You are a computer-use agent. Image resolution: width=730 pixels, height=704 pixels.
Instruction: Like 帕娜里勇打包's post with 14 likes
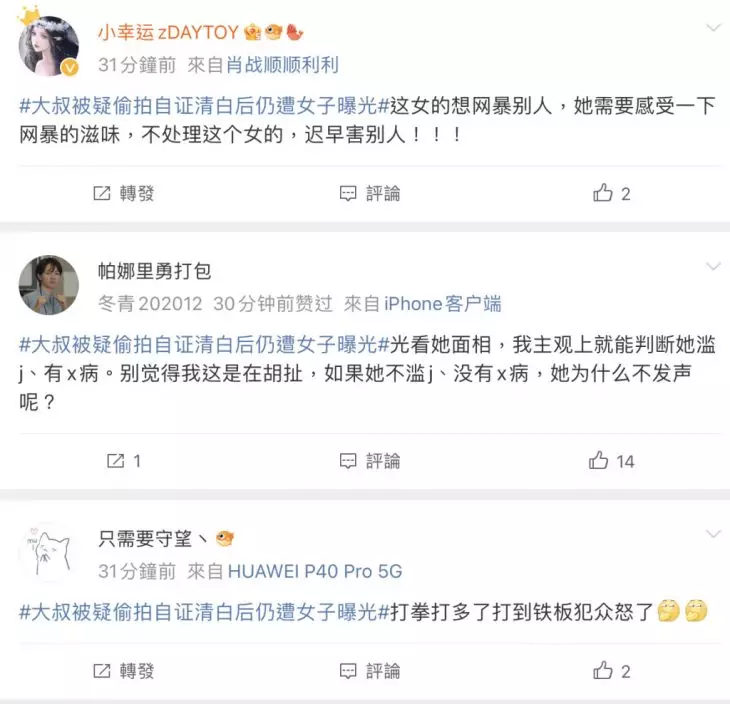612,461
